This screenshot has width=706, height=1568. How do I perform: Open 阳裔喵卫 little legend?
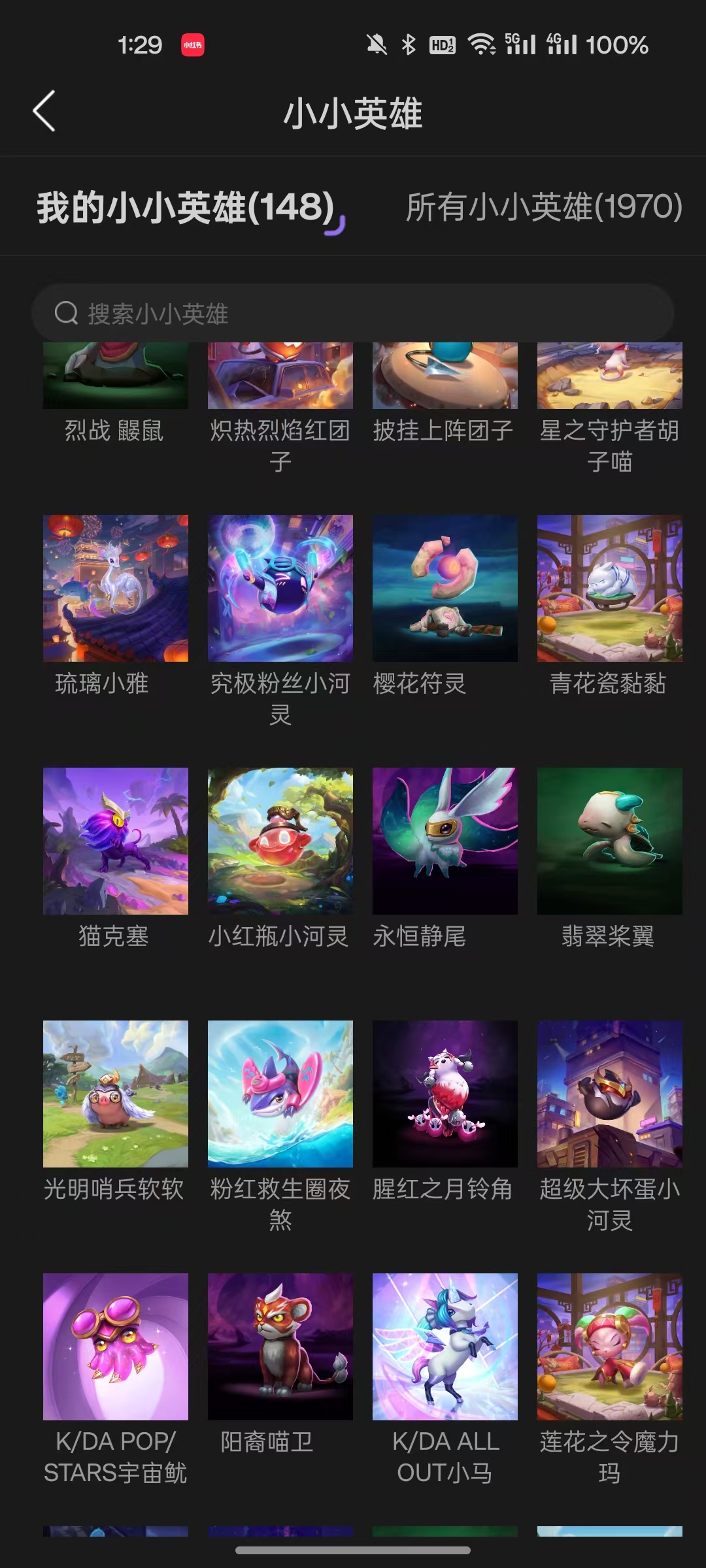point(280,1347)
